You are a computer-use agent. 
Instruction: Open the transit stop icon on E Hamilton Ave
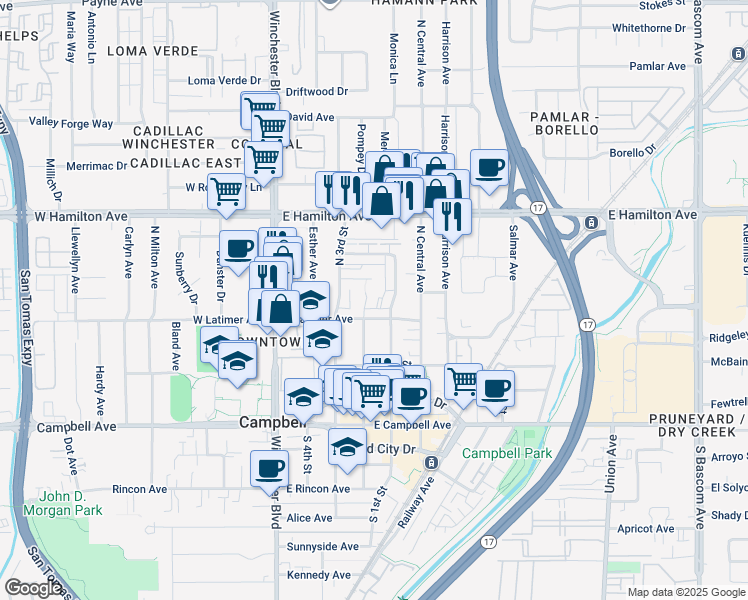[x=592, y=223]
